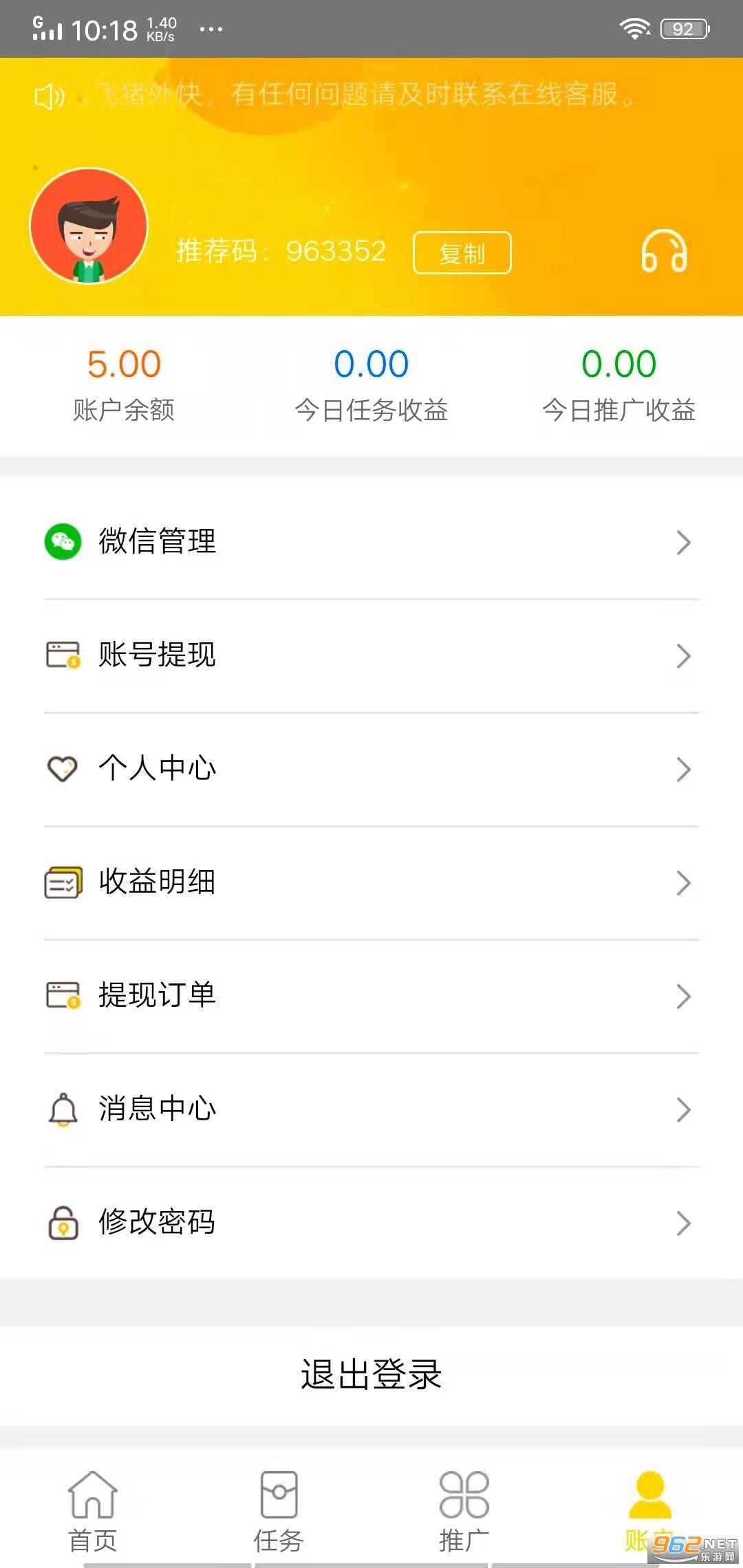Expand the 修改密码 row chevron

(x=682, y=1223)
